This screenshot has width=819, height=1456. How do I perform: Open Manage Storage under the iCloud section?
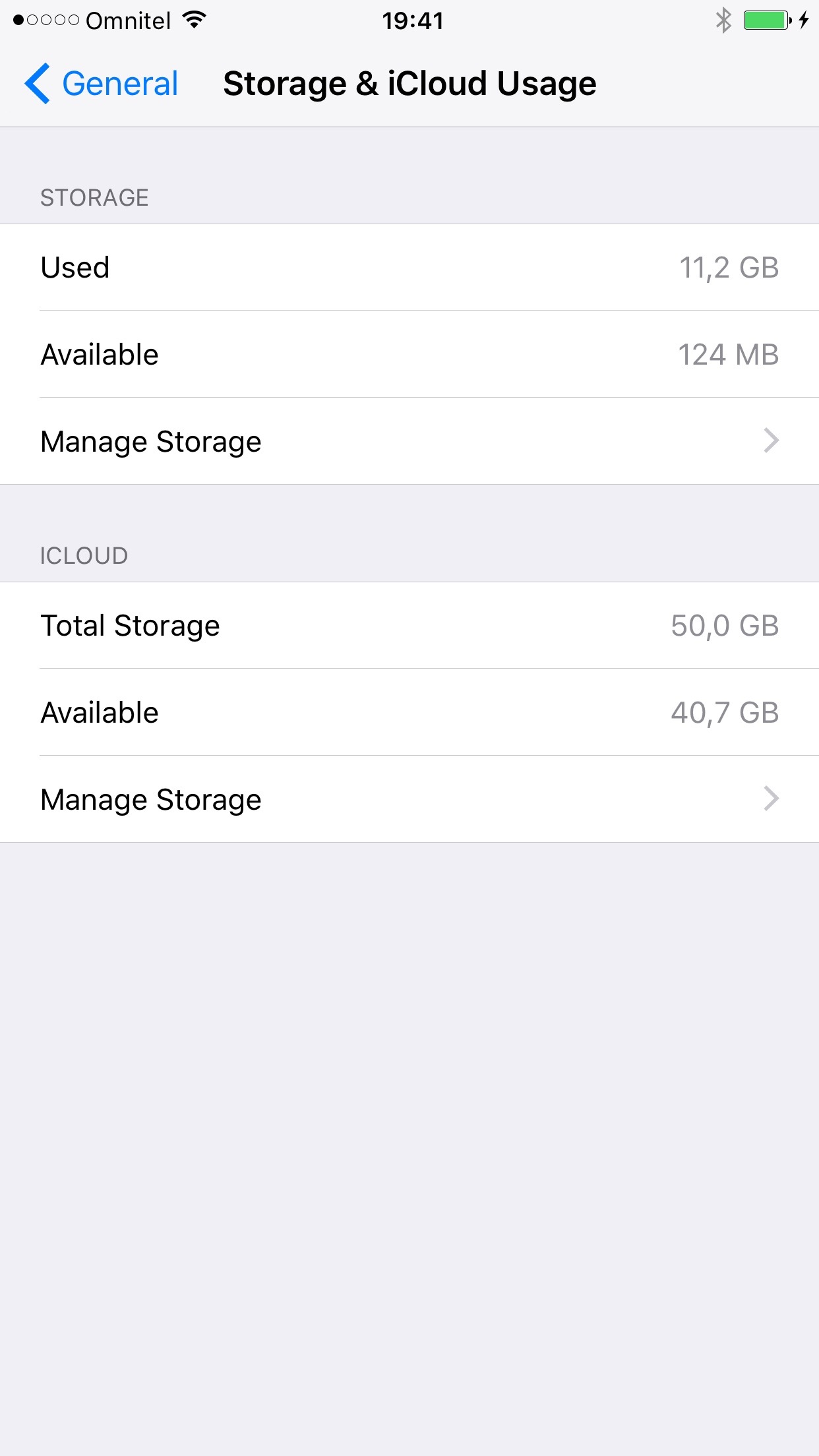coord(409,799)
